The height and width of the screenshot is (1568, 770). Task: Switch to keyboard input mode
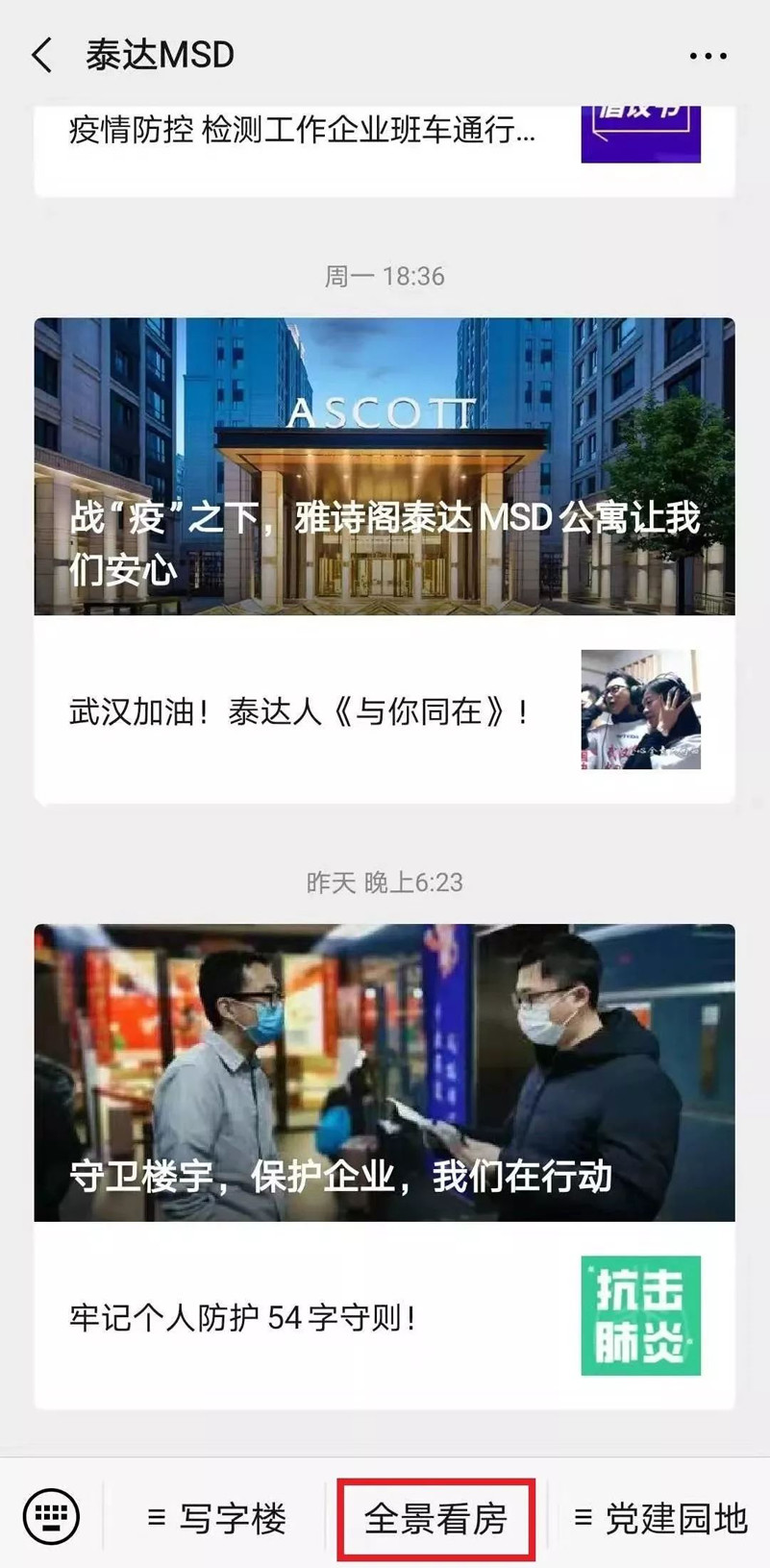51,1516
